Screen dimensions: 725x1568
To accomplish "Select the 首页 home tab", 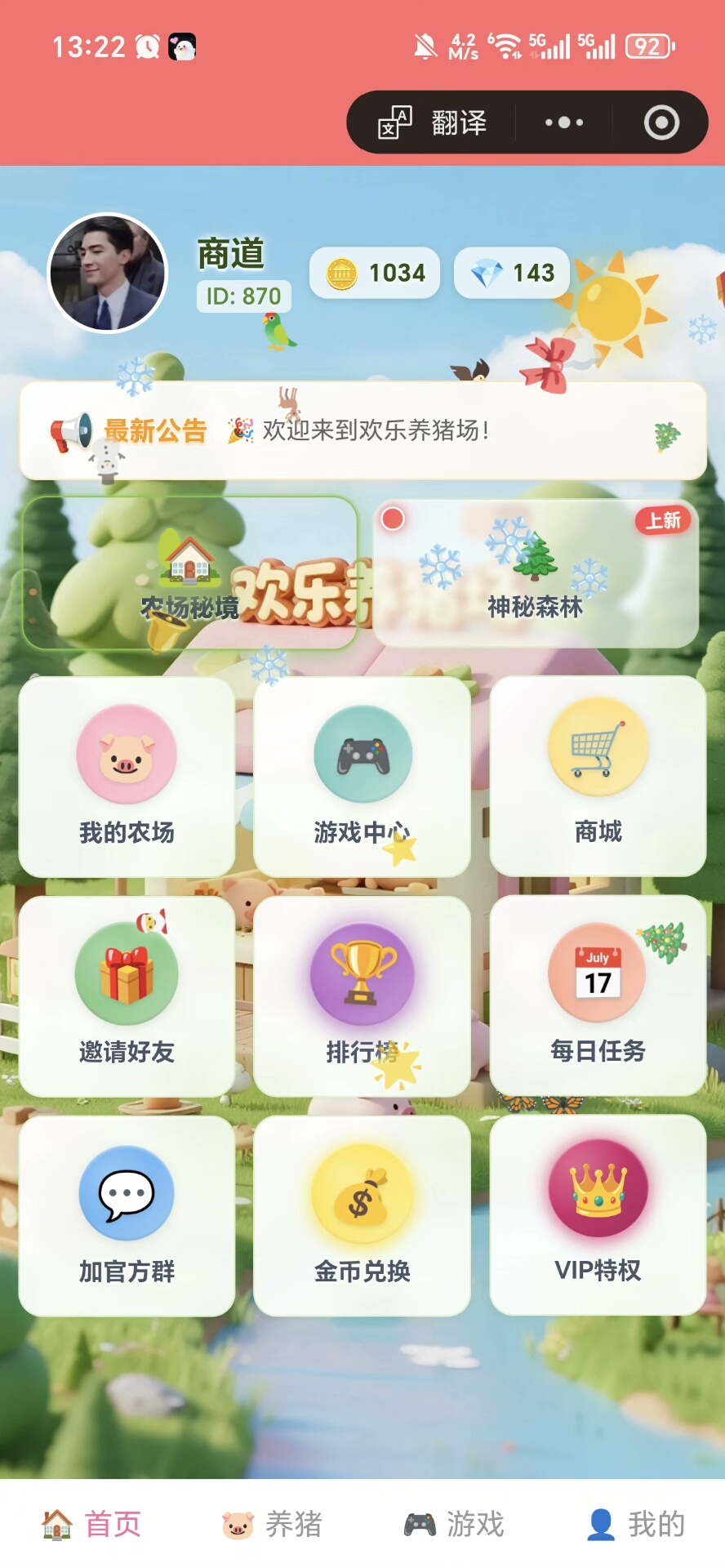I will coord(91,1524).
